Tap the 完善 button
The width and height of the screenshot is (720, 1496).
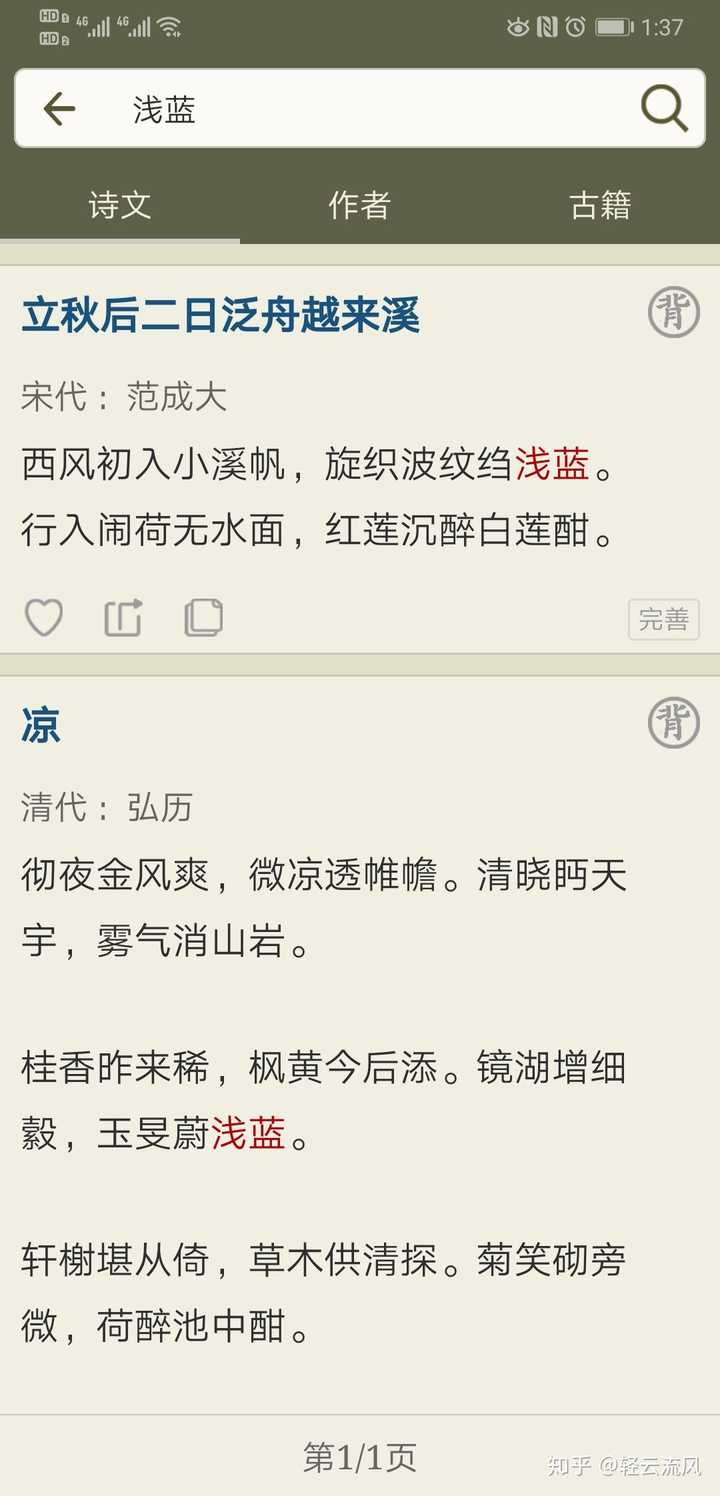click(664, 620)
